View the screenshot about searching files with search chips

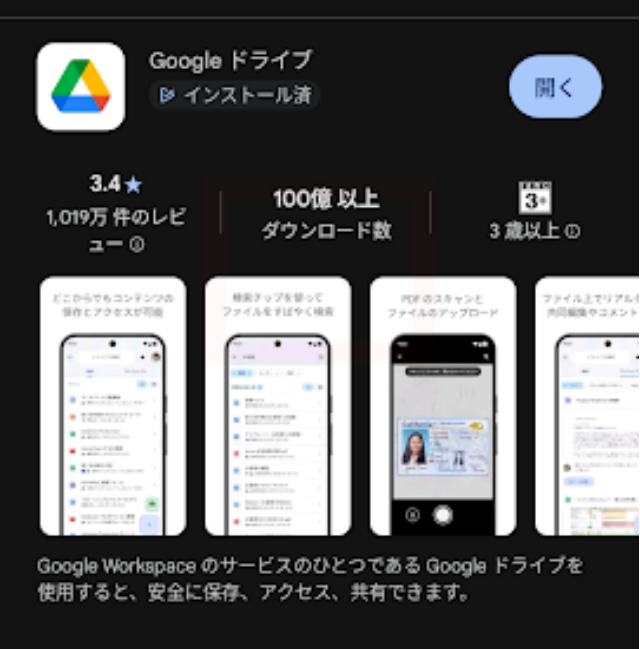point(278,405)
